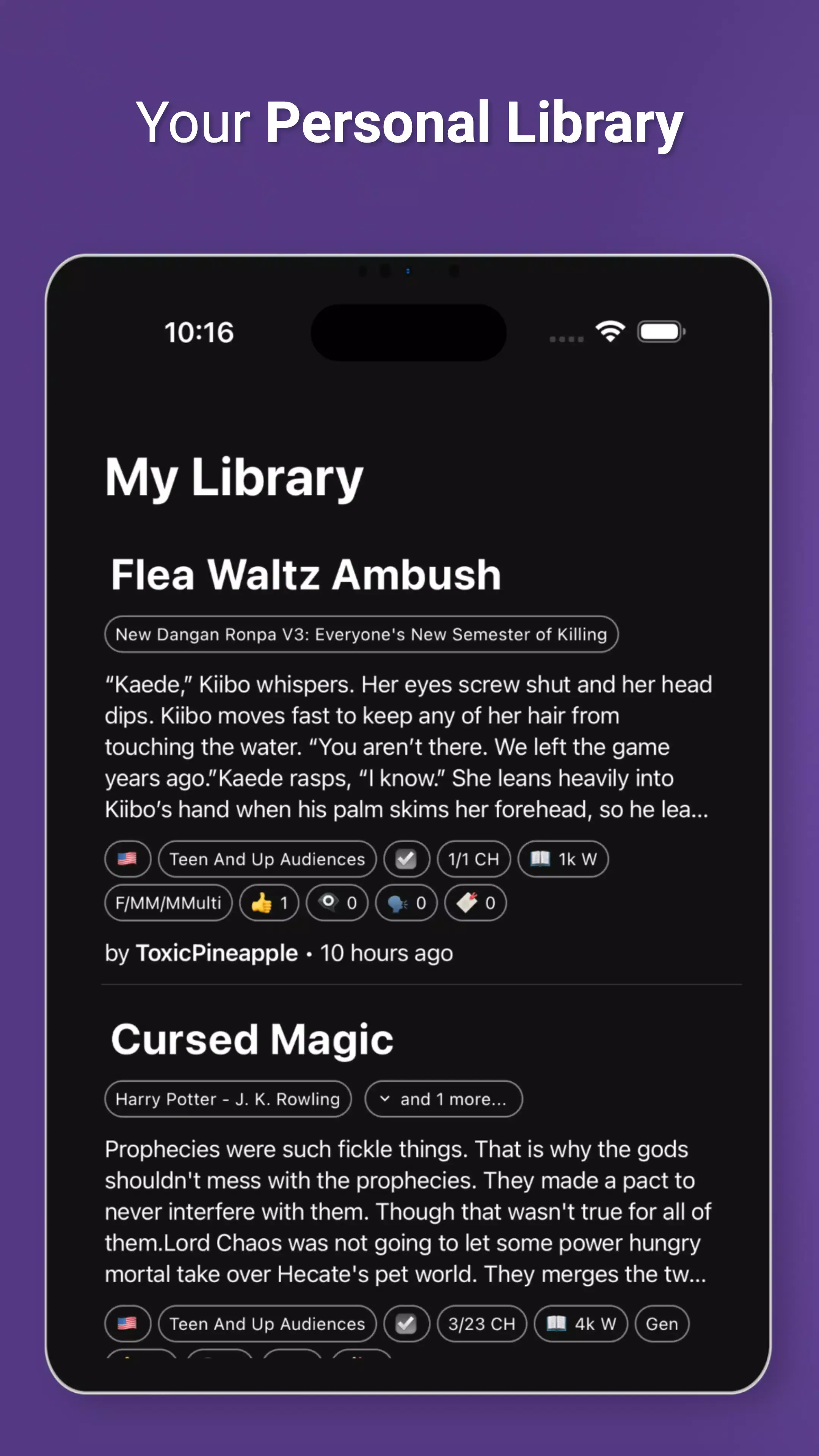Image resolution: width=819 pixels, height=1456 pixels.
Task: Click the bookmarks icon on Flea Waltz Ambush
Action: click(475, 903)
